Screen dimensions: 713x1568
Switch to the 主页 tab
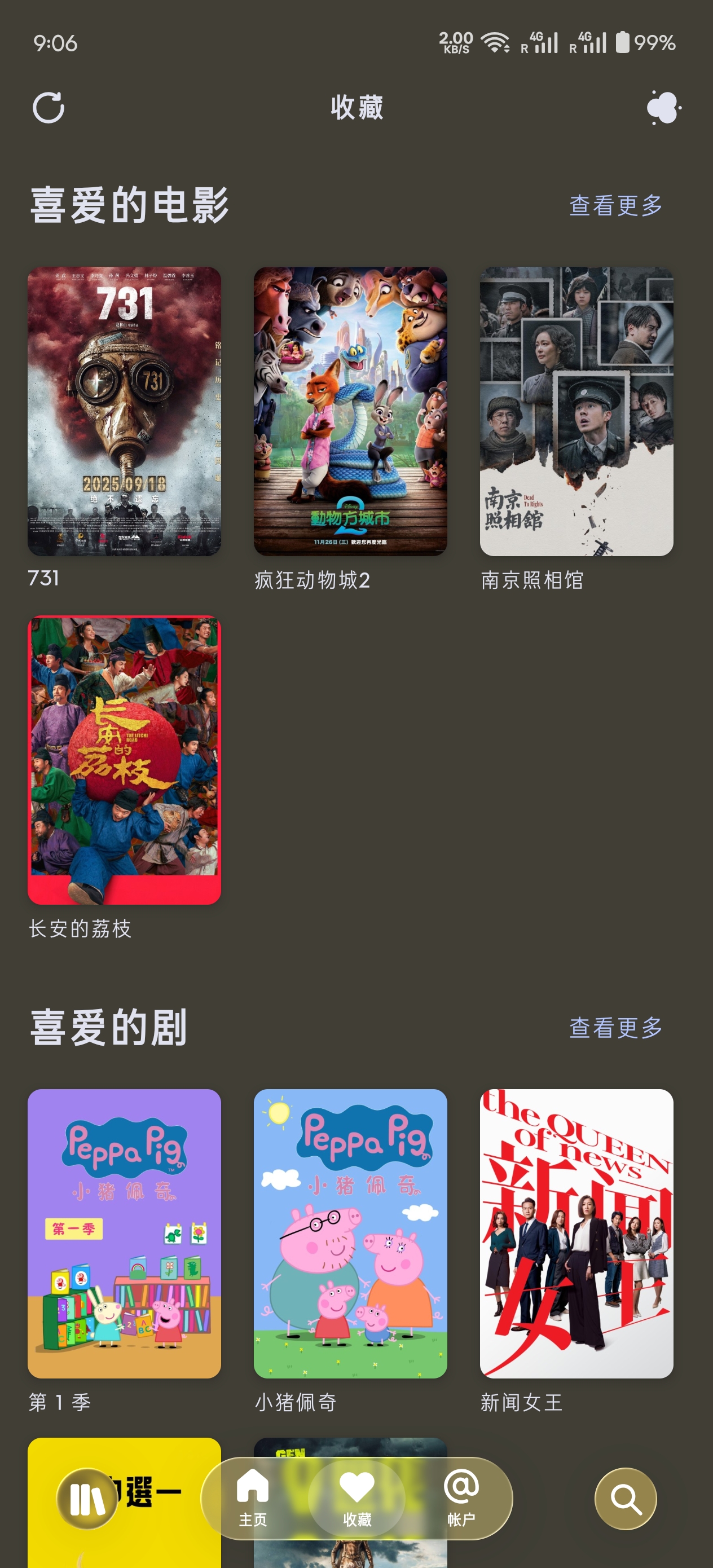[253, 1498]
